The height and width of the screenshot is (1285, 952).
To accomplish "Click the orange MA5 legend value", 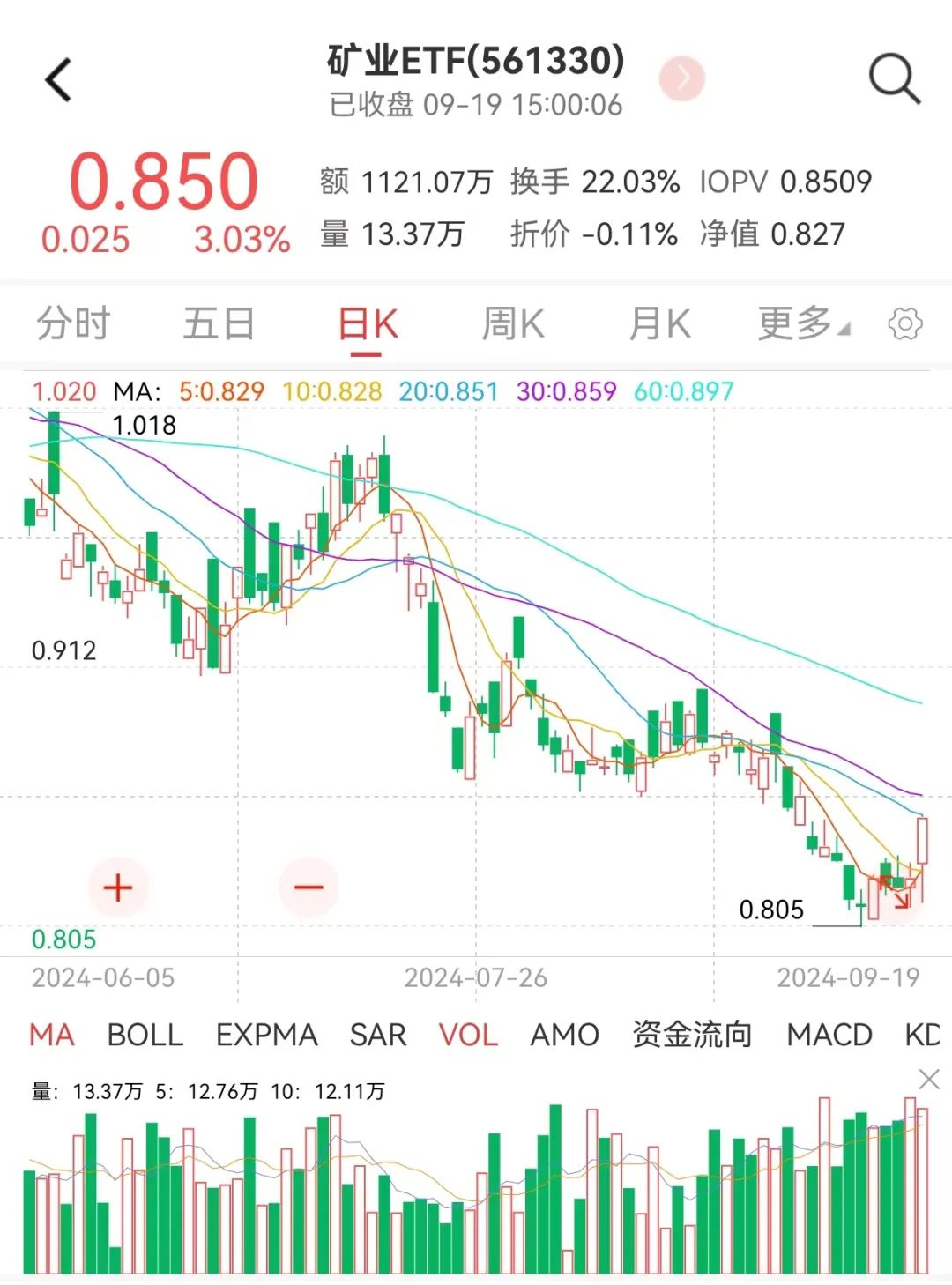I will pos(227,391).
